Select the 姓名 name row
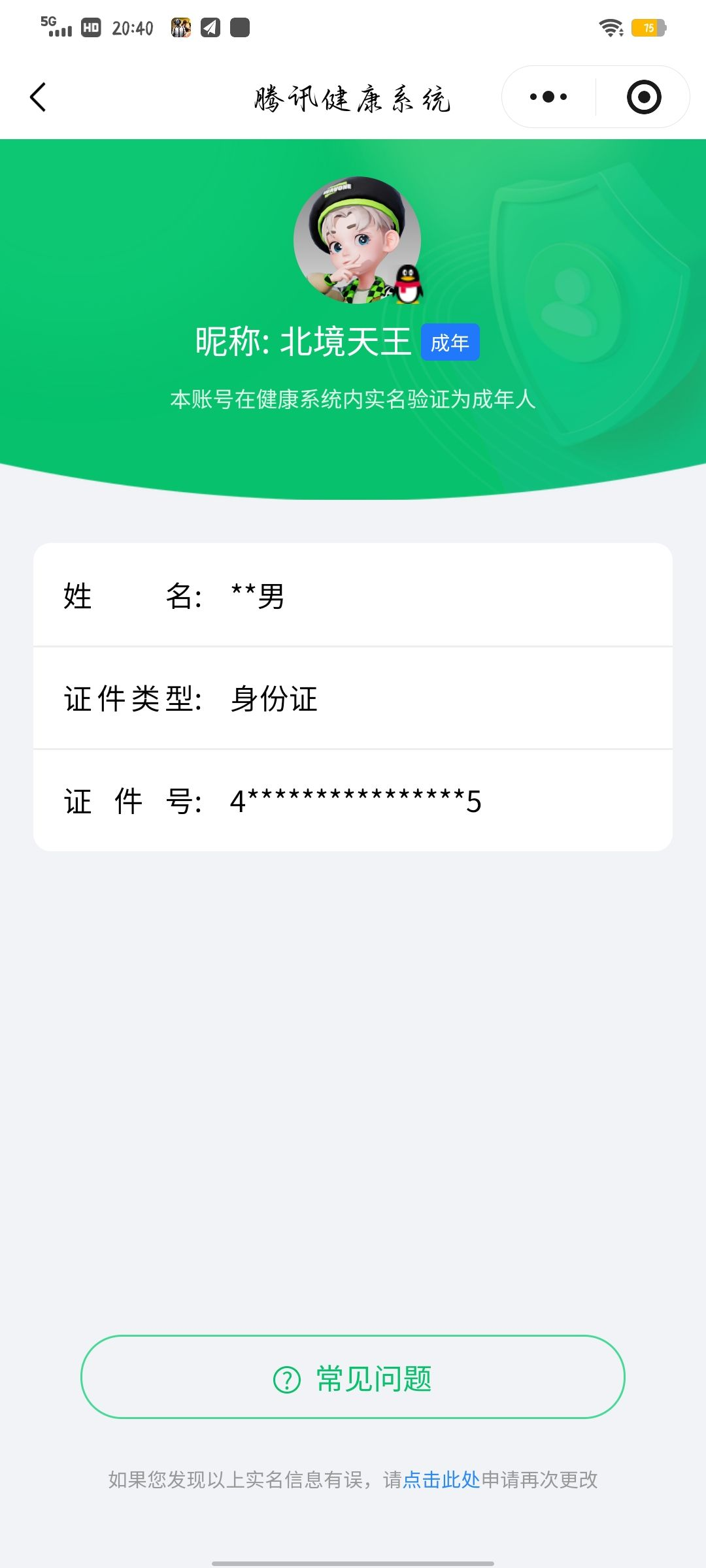 coord(353,596)
